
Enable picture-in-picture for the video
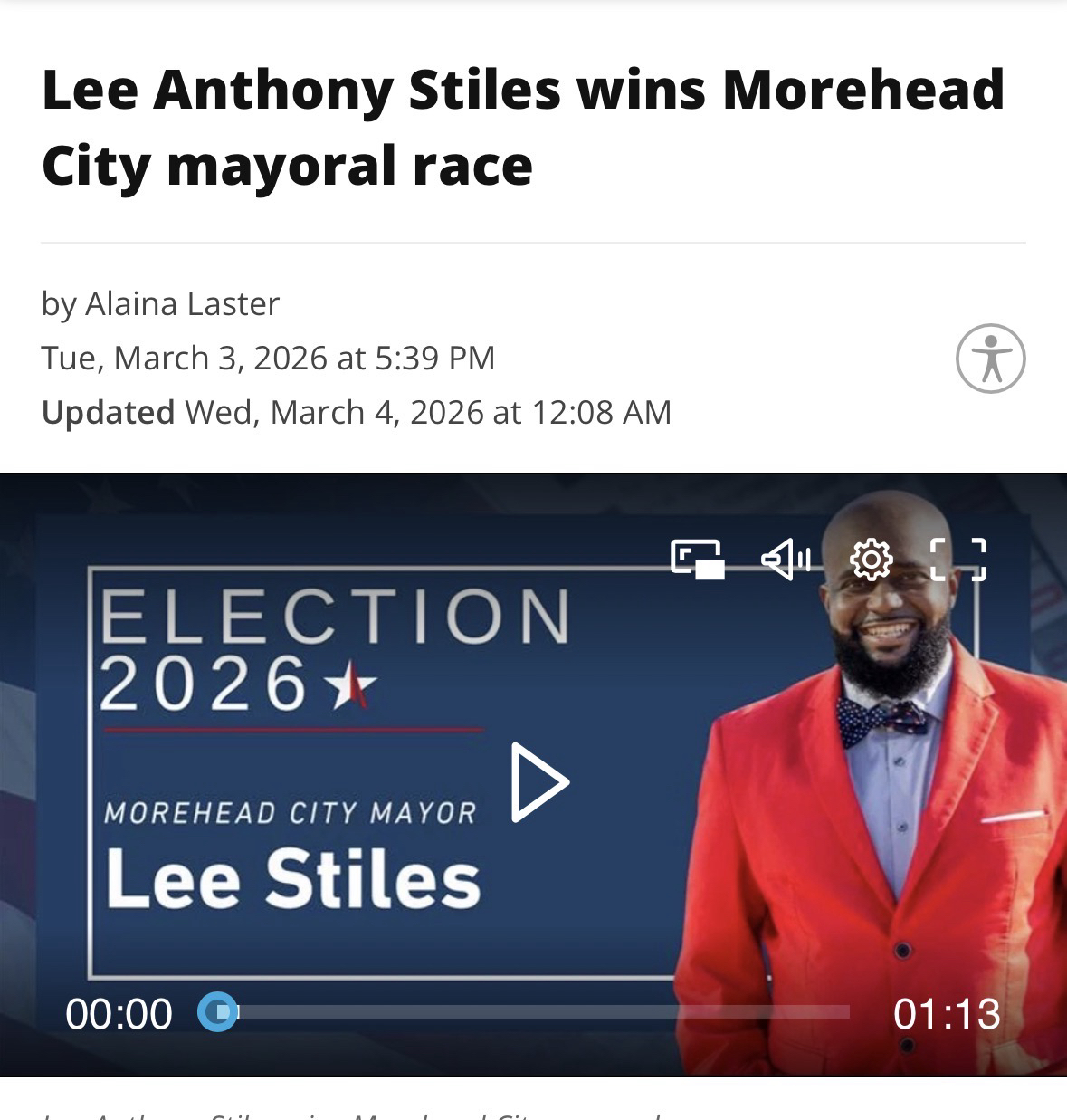coord(697,560)
